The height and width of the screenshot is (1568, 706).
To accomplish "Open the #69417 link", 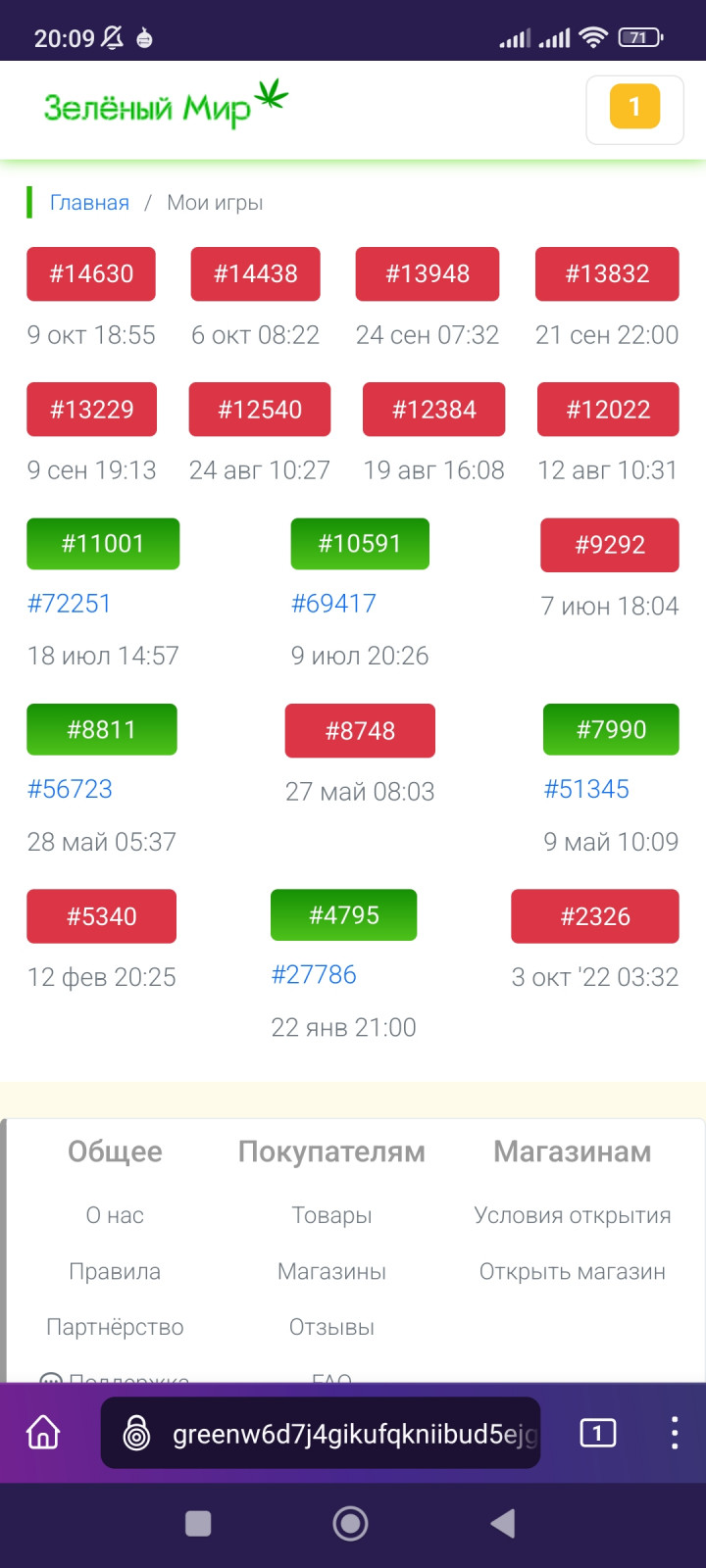I will pos(333,604).
